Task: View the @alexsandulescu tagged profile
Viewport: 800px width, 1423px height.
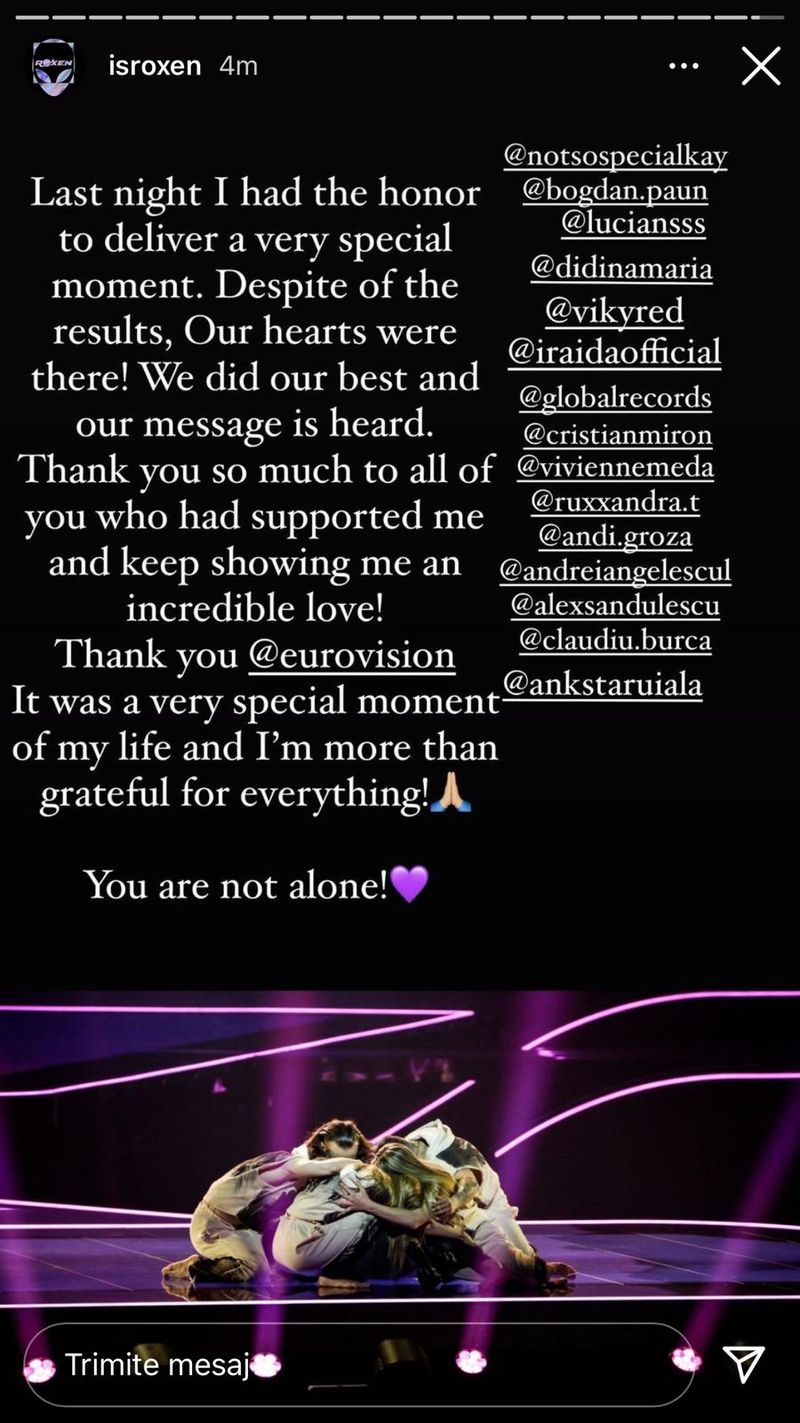Action: coord(614,605)
